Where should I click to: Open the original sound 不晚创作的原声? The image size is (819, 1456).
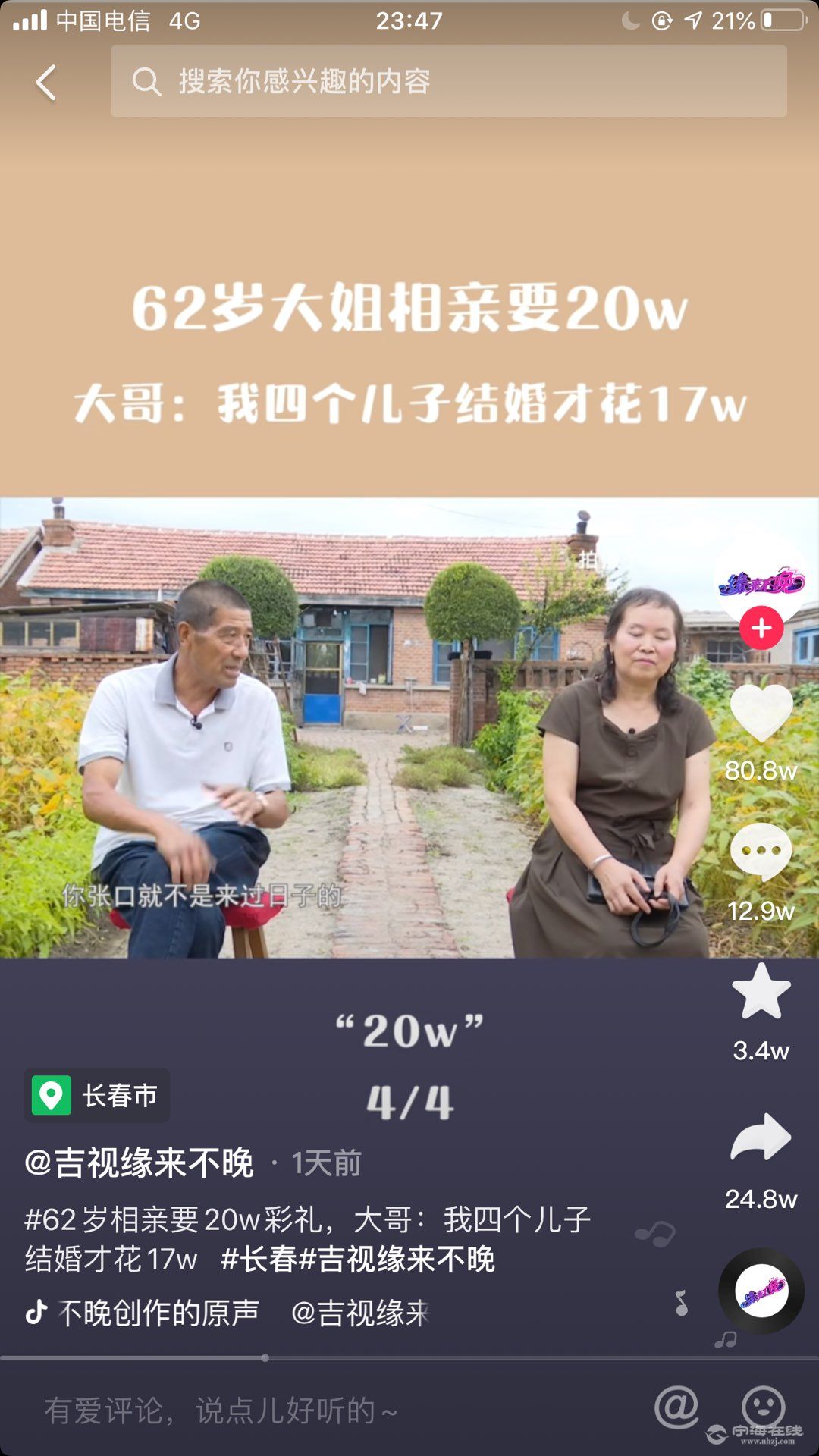pyautogui.click(x=159, y=1313)
